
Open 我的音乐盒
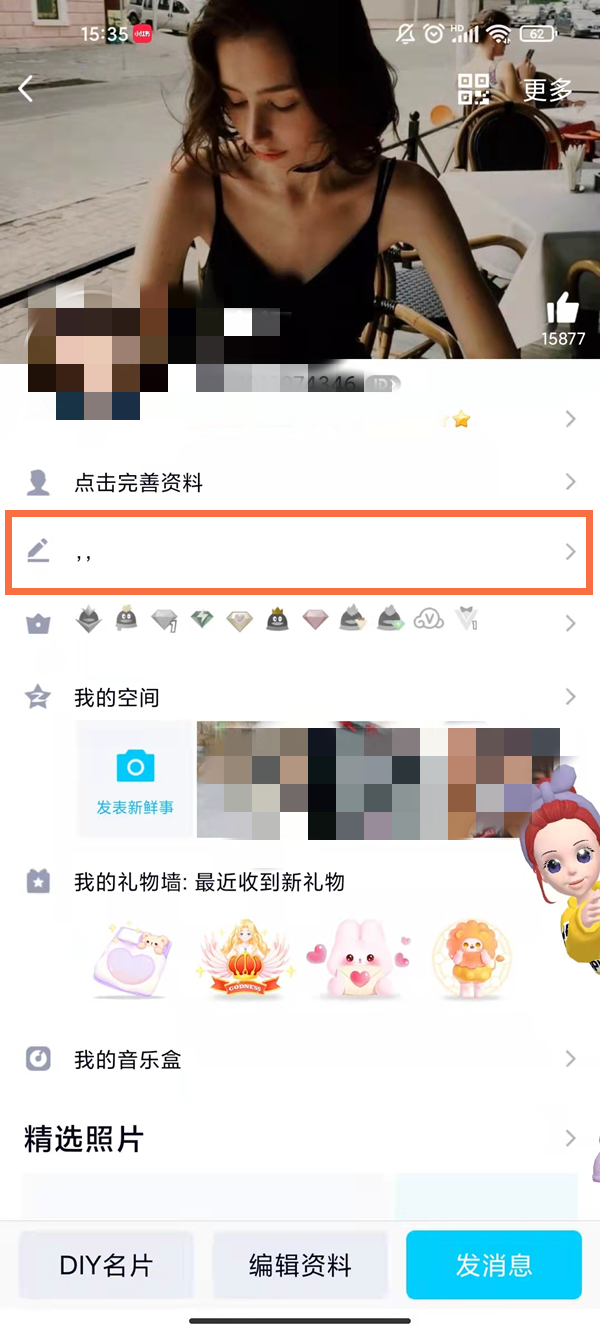coord(300,1059)
